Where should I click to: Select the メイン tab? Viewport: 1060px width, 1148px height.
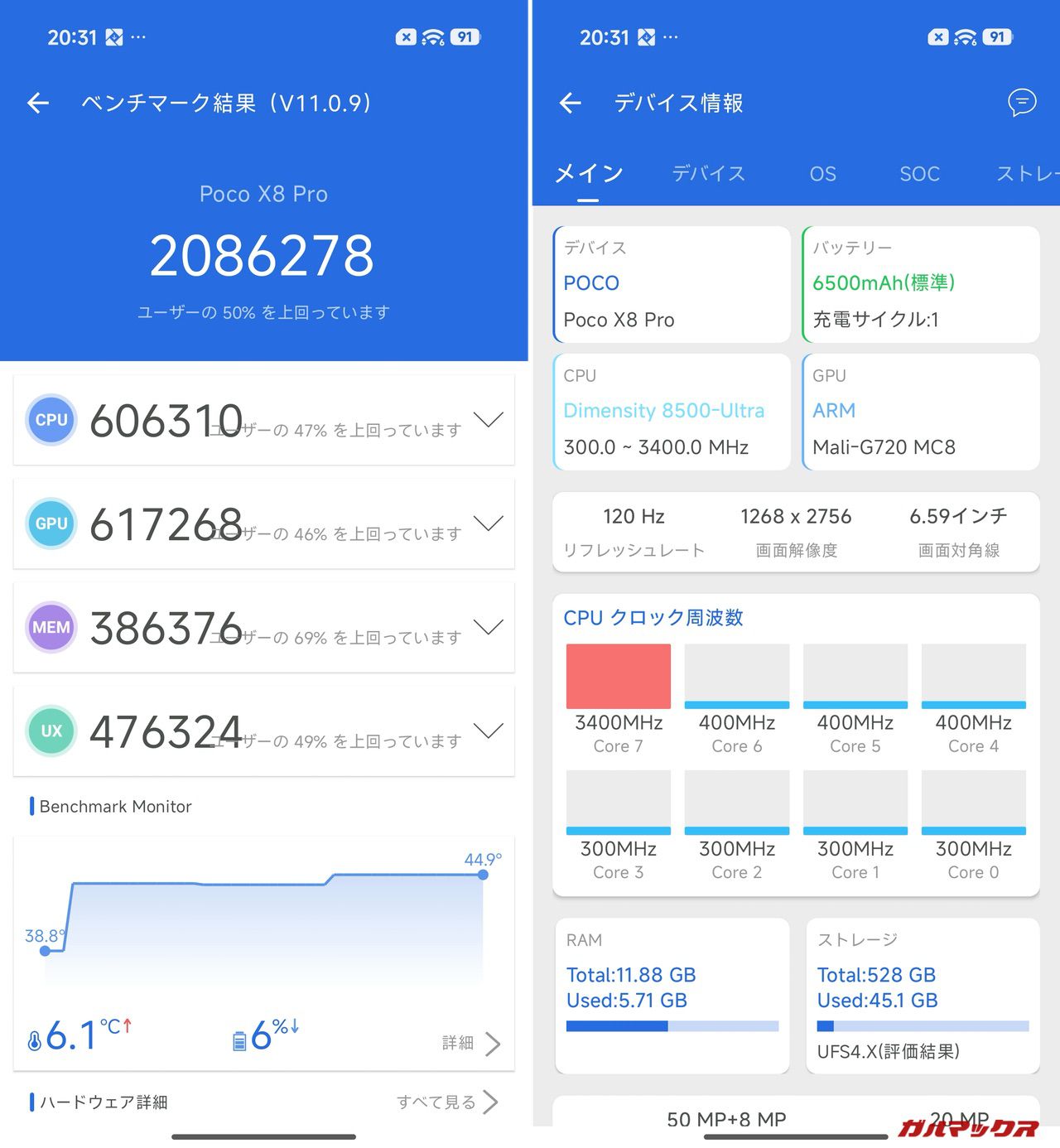(588, 173)
